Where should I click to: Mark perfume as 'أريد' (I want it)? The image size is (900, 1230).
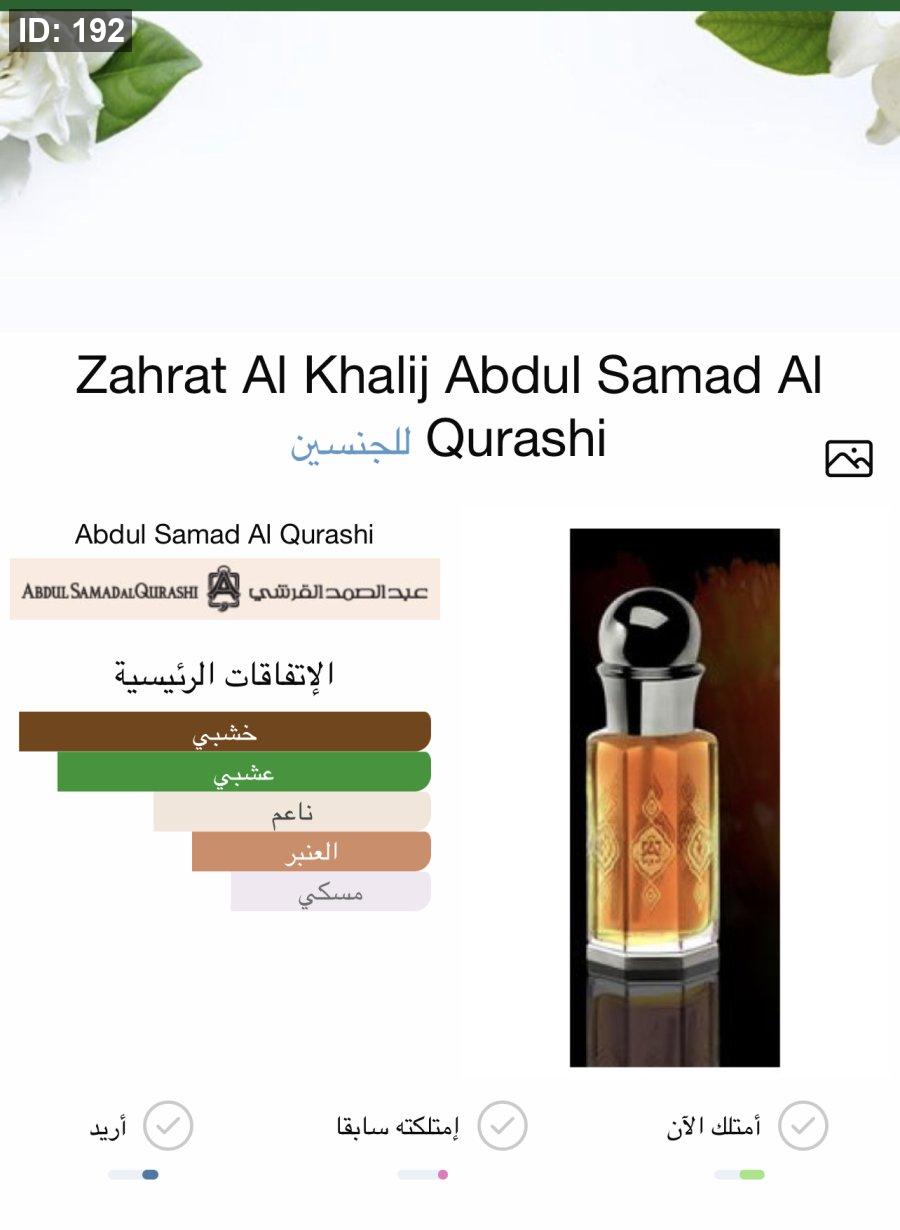click(x=168, y=1127)
